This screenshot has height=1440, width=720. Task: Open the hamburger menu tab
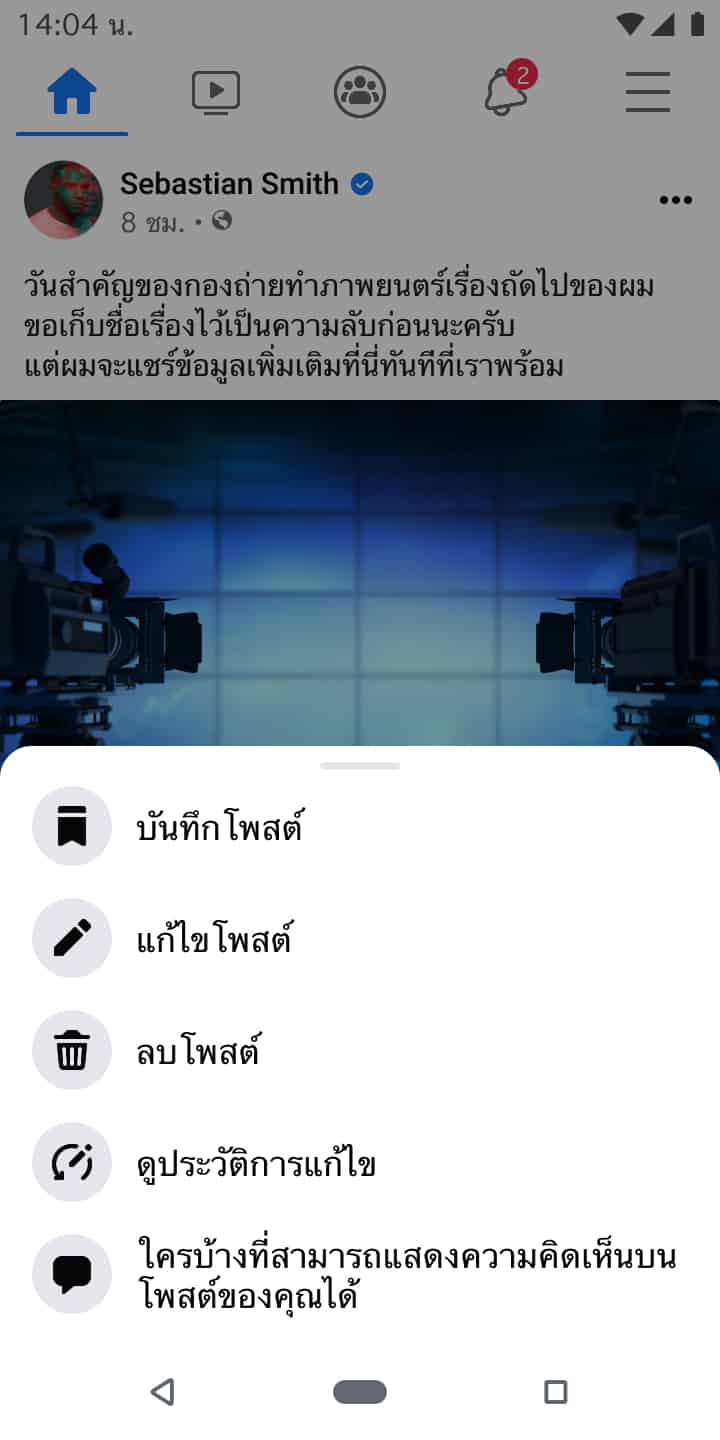[x=648, y=92]
